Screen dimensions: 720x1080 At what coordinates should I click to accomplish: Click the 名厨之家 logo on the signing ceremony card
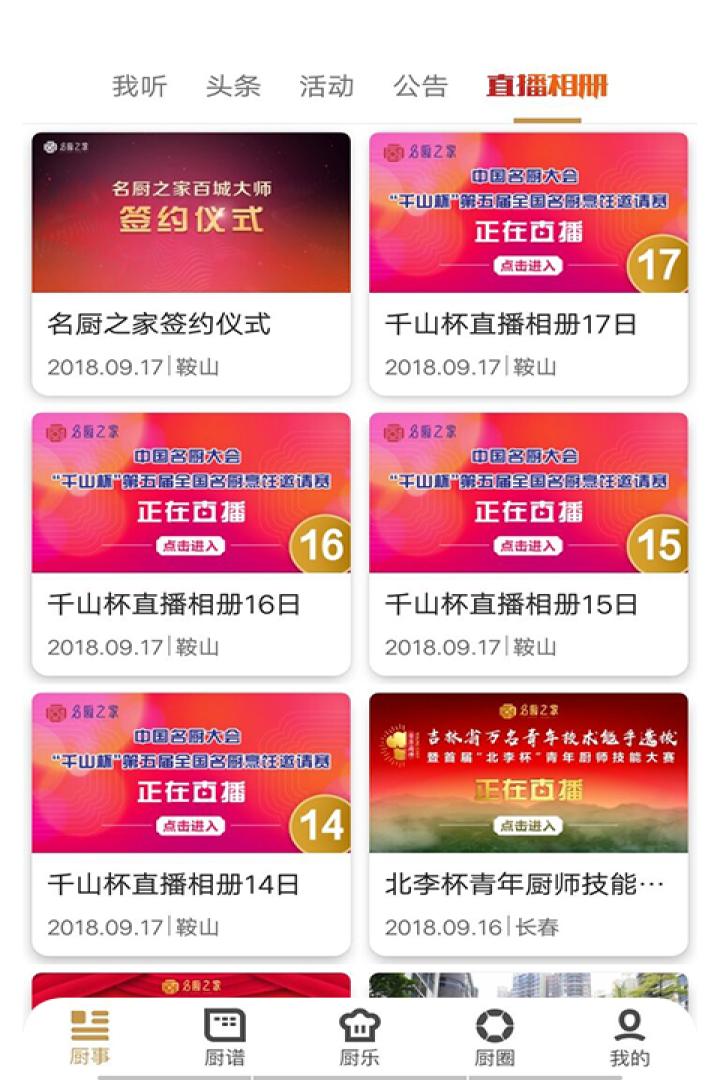point(64,146)
